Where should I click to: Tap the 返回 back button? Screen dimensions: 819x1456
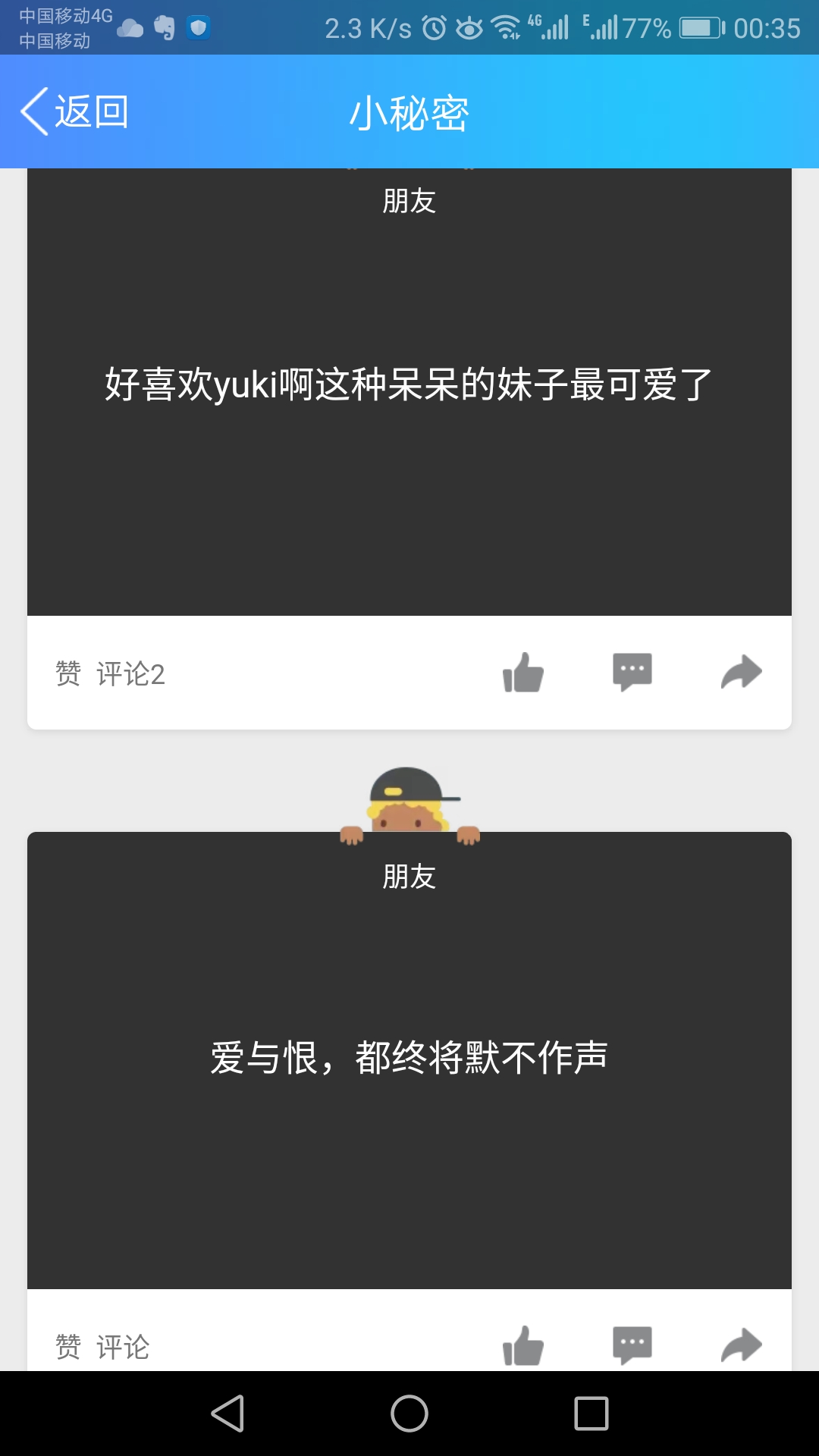(74, 112)
